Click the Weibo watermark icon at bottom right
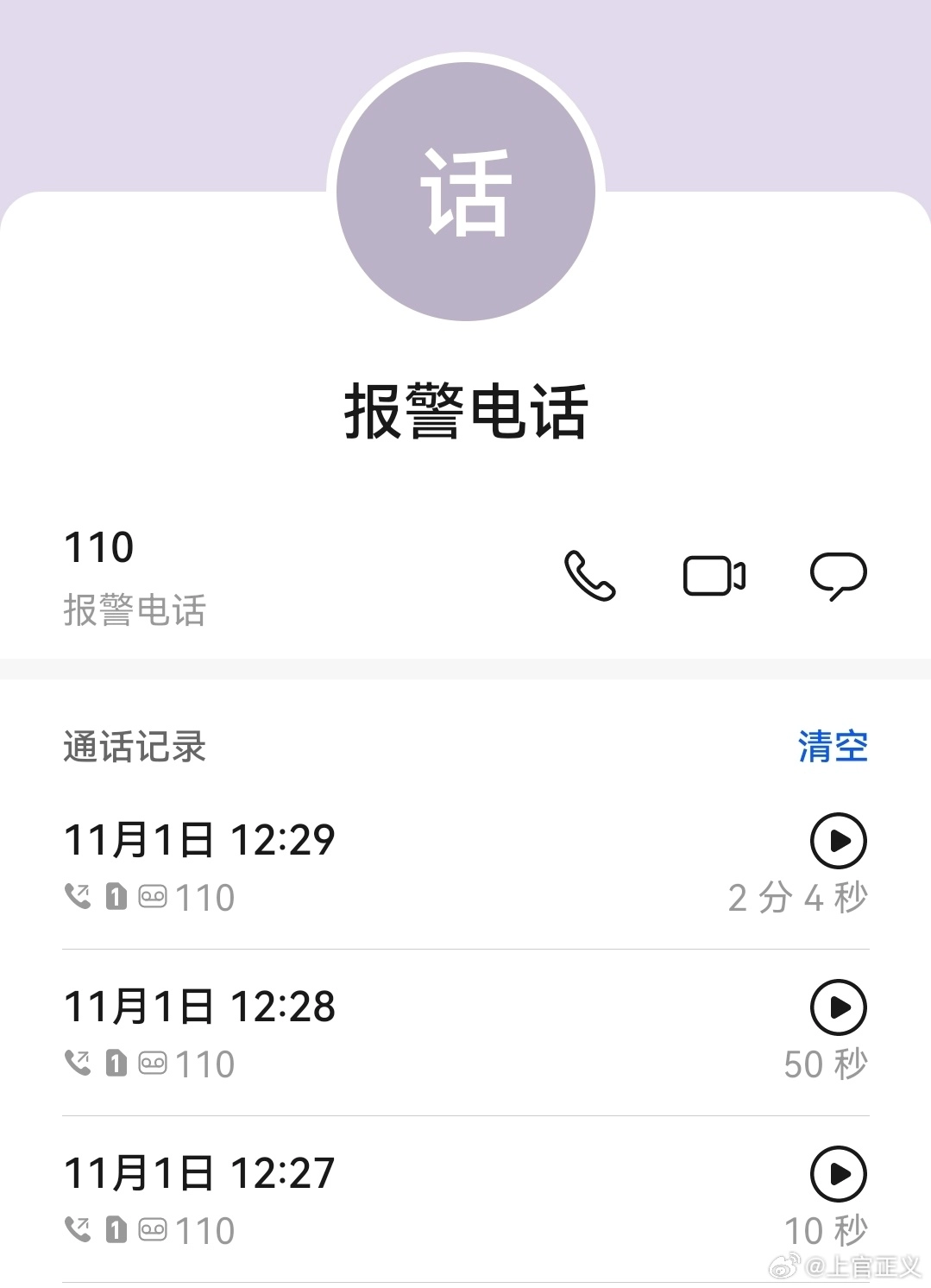This screenshot has height=1288, width=931. [783, 1266]
